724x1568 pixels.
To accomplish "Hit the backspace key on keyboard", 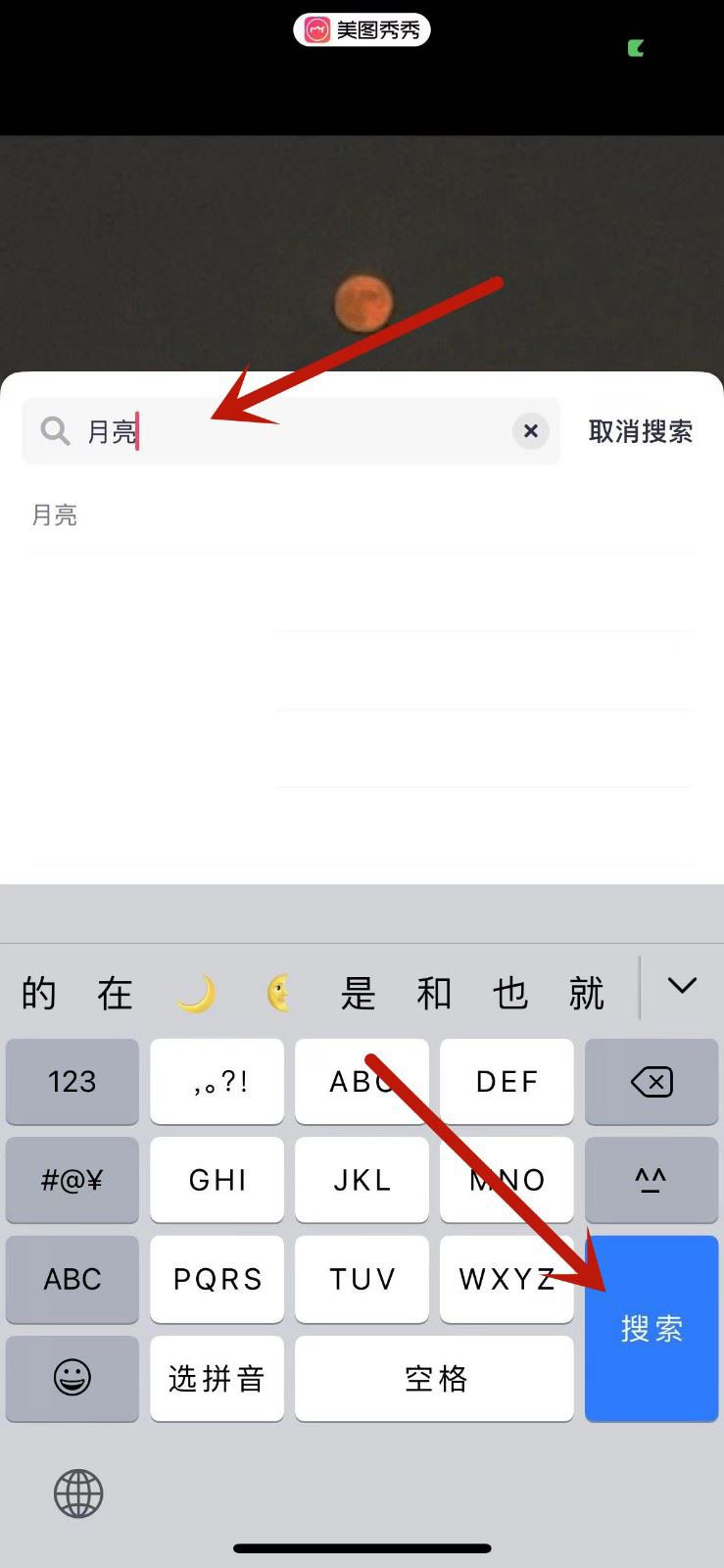I will pos(652,1082).
